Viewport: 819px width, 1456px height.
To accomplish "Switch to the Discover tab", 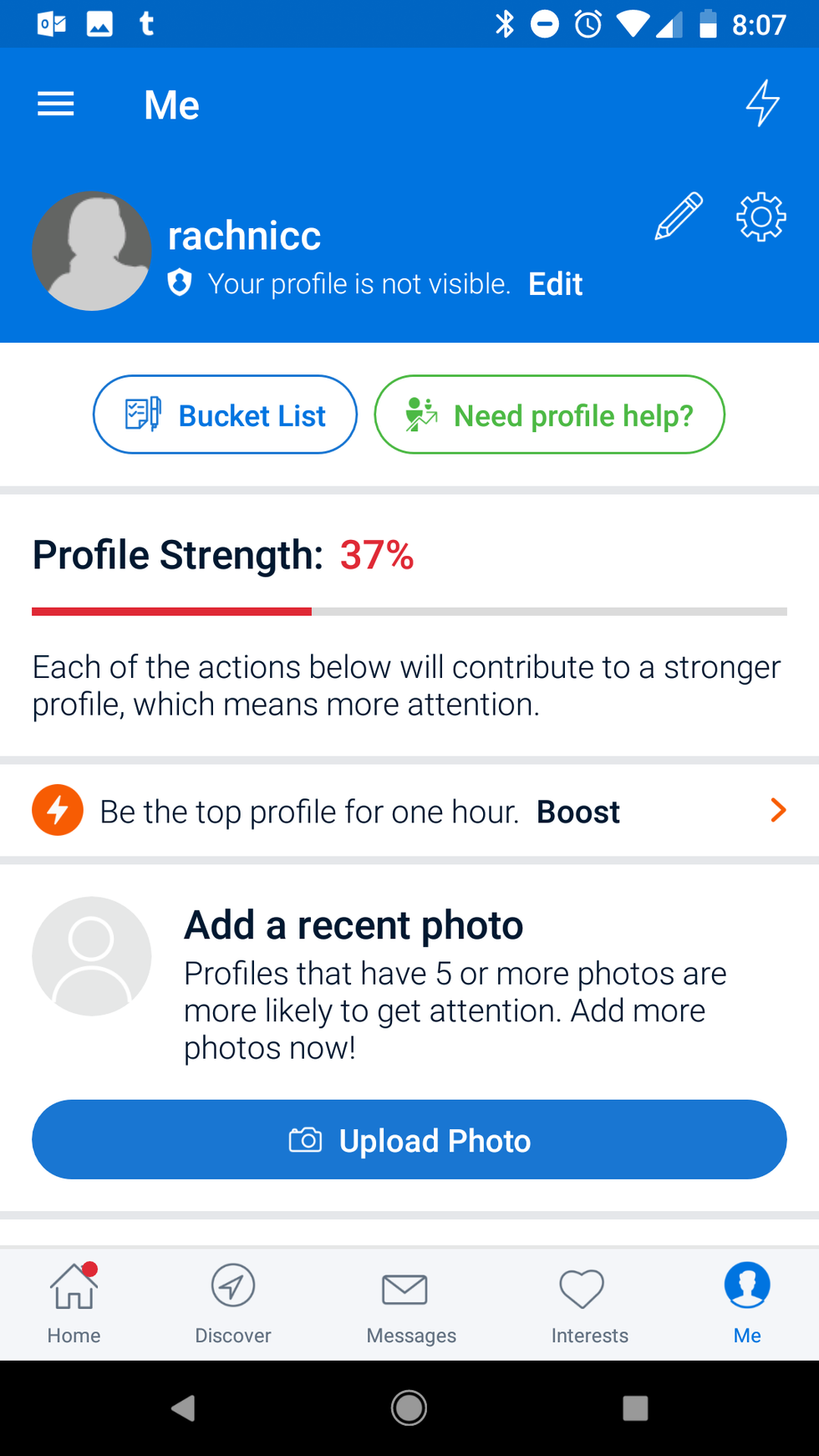I will [x=233, y=1302].
